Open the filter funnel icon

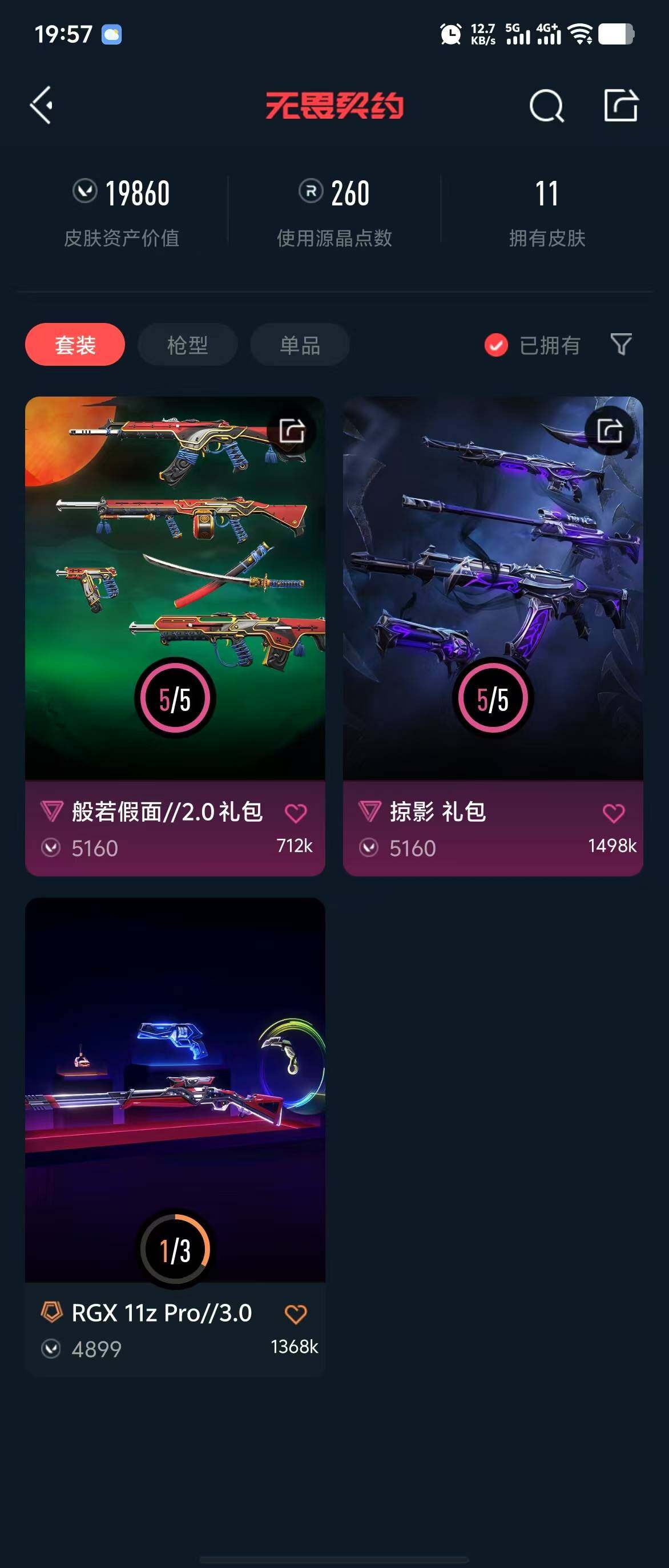620,345
